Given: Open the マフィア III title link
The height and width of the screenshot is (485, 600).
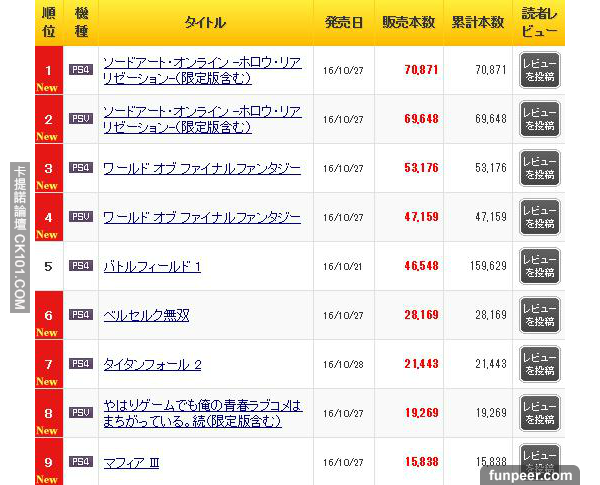Looking at the screenshot, I should tap(131, 462).
